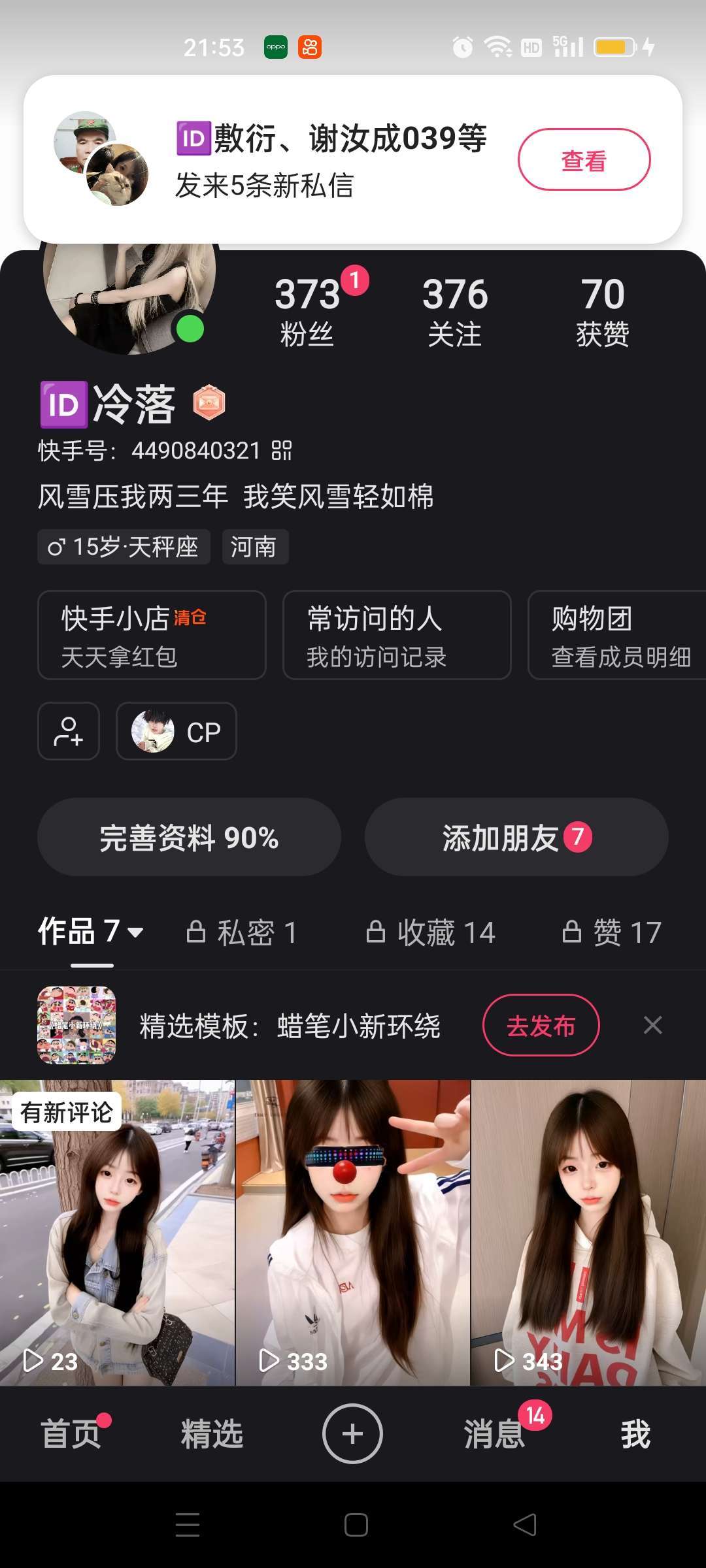Open the 粉丝 followers list
Viewport: 706px width, 1568px height.
pyautogui.click(x=307, y=311)
